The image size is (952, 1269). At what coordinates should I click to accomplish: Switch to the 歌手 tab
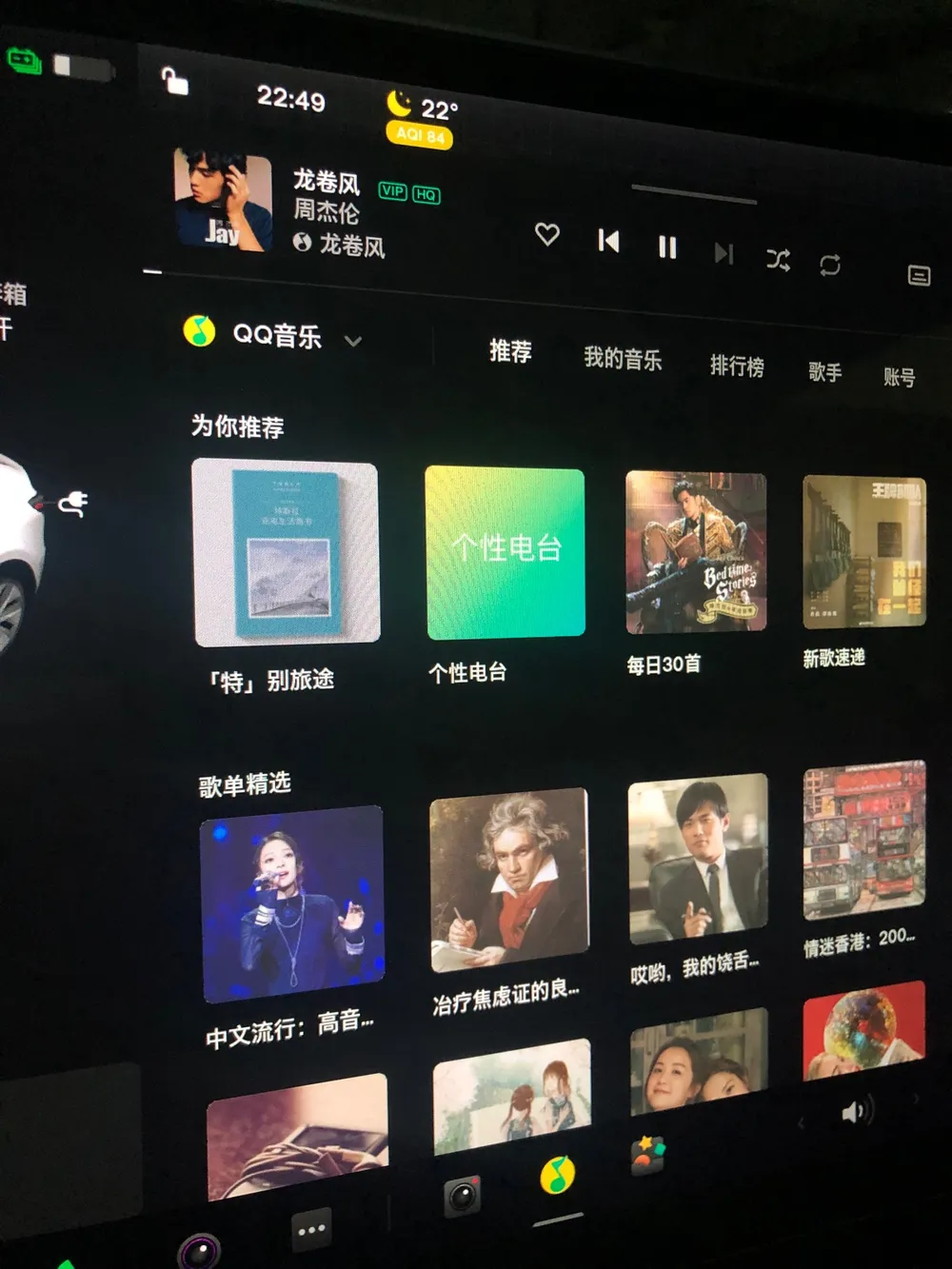[824, 372]
